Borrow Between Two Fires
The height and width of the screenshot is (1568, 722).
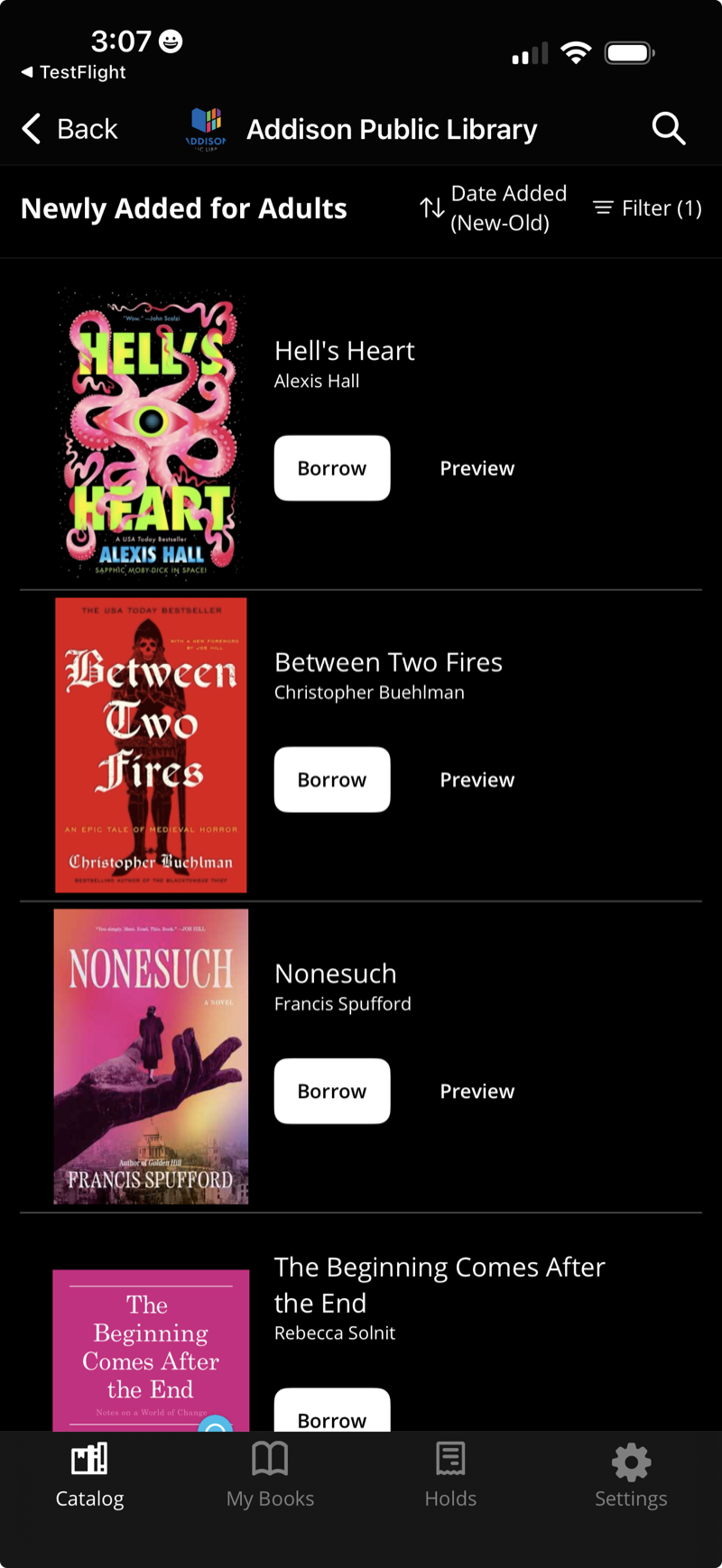coord(332,779)
